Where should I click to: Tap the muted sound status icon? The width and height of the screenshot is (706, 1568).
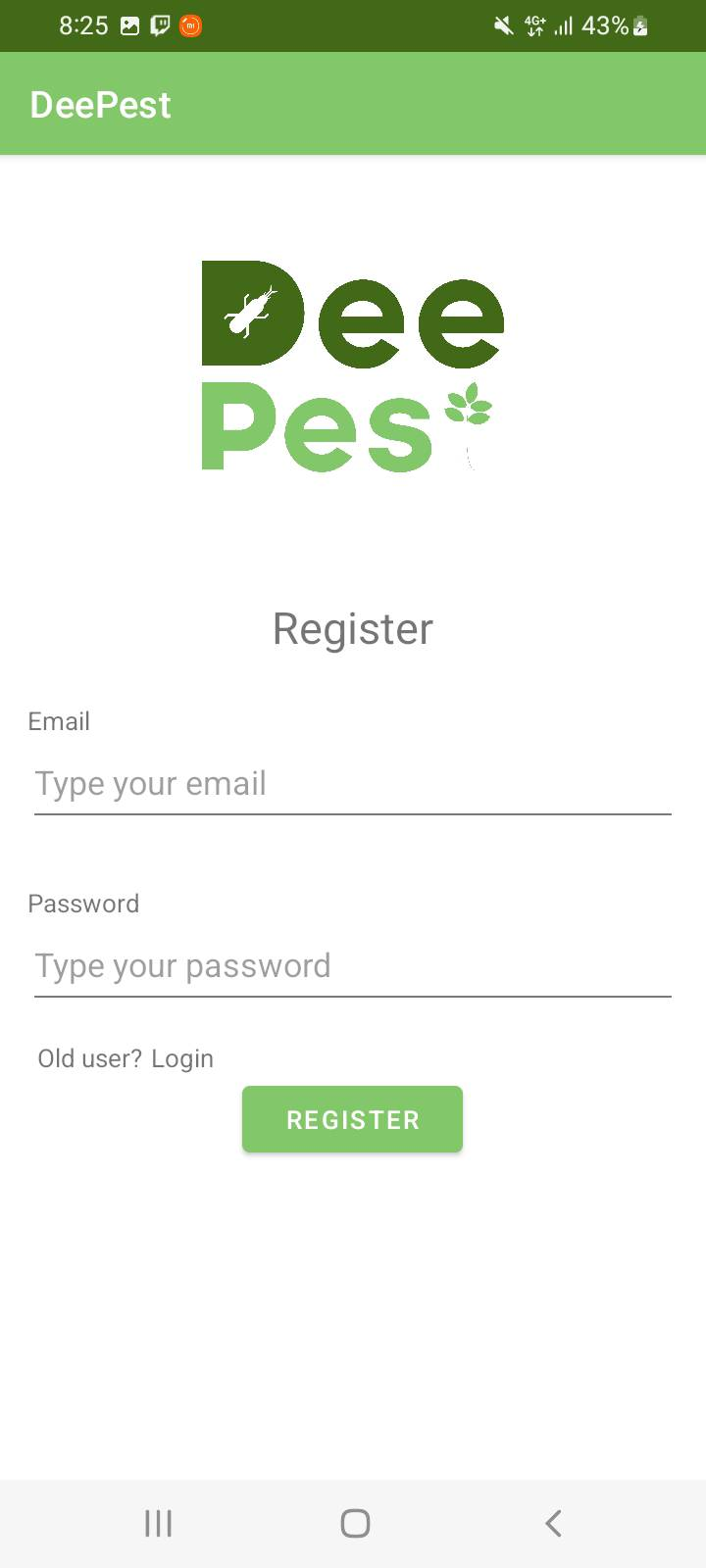502,25
